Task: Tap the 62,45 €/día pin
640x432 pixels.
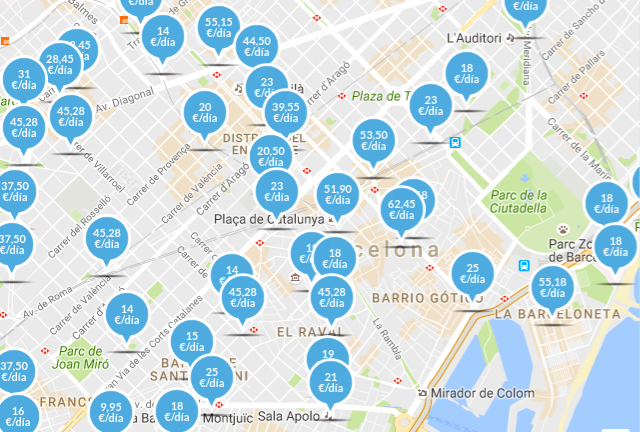Action: [x=400, y=209]
